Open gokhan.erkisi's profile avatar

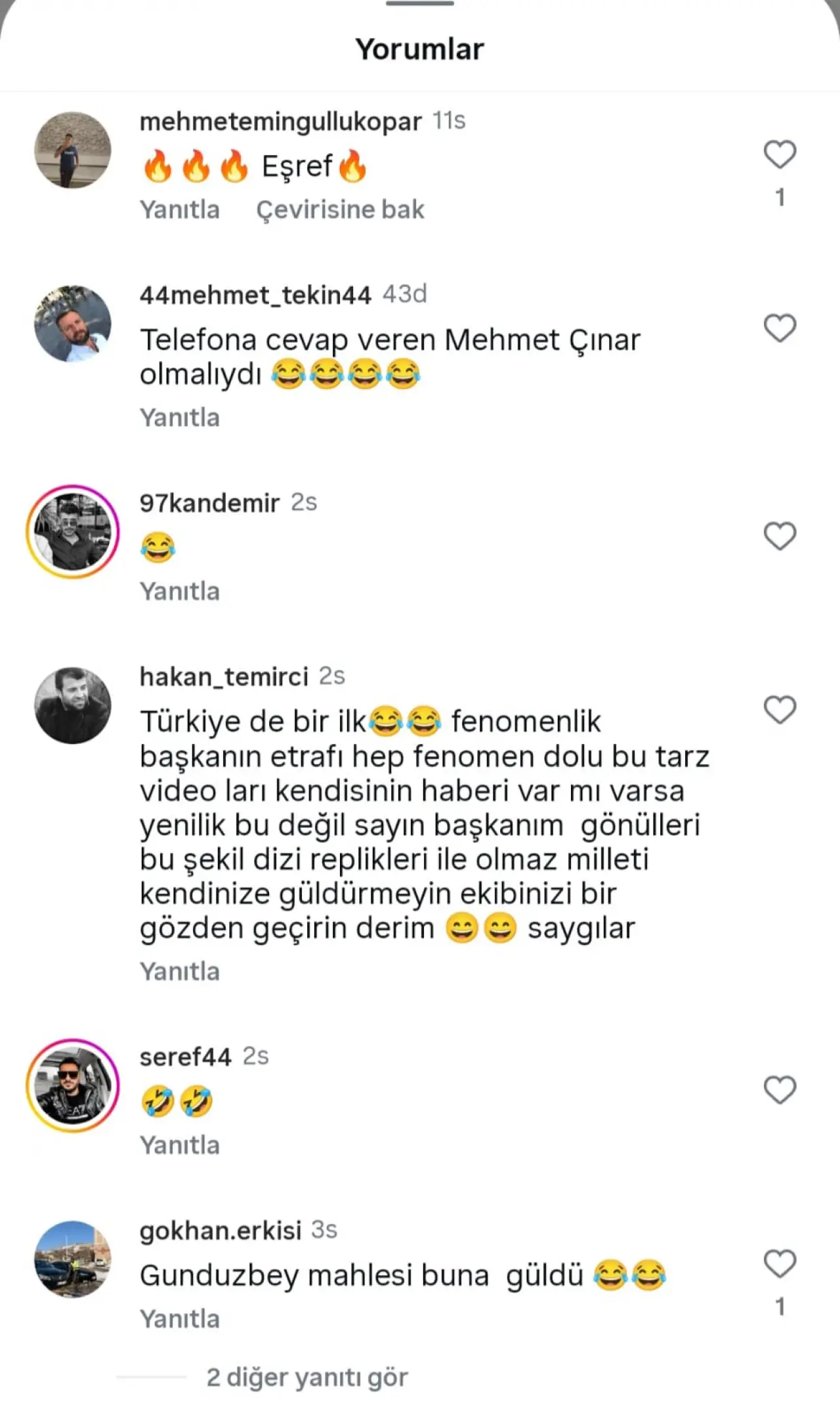coord(73,1259)
